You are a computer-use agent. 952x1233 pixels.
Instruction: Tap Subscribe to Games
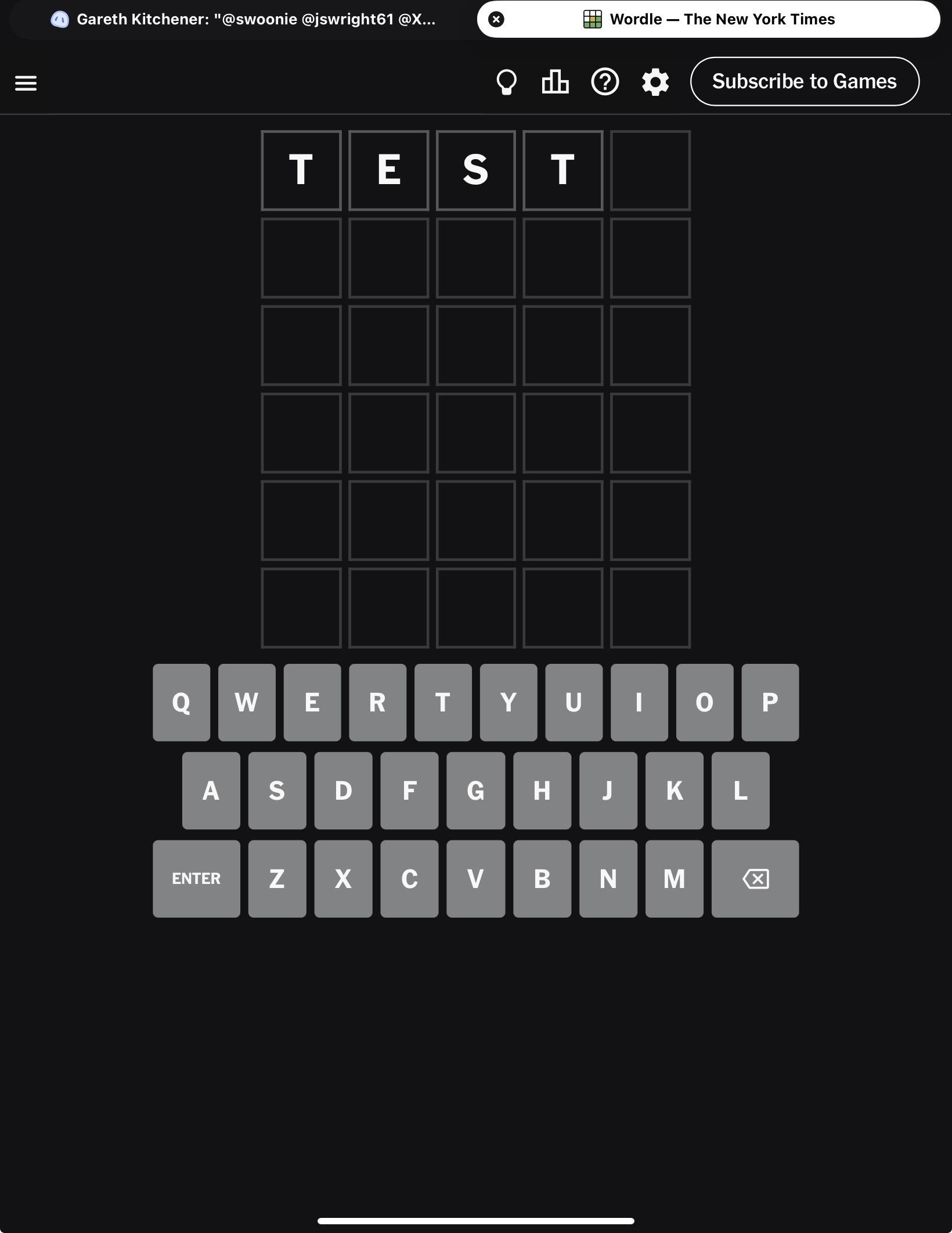coord(804,81)
